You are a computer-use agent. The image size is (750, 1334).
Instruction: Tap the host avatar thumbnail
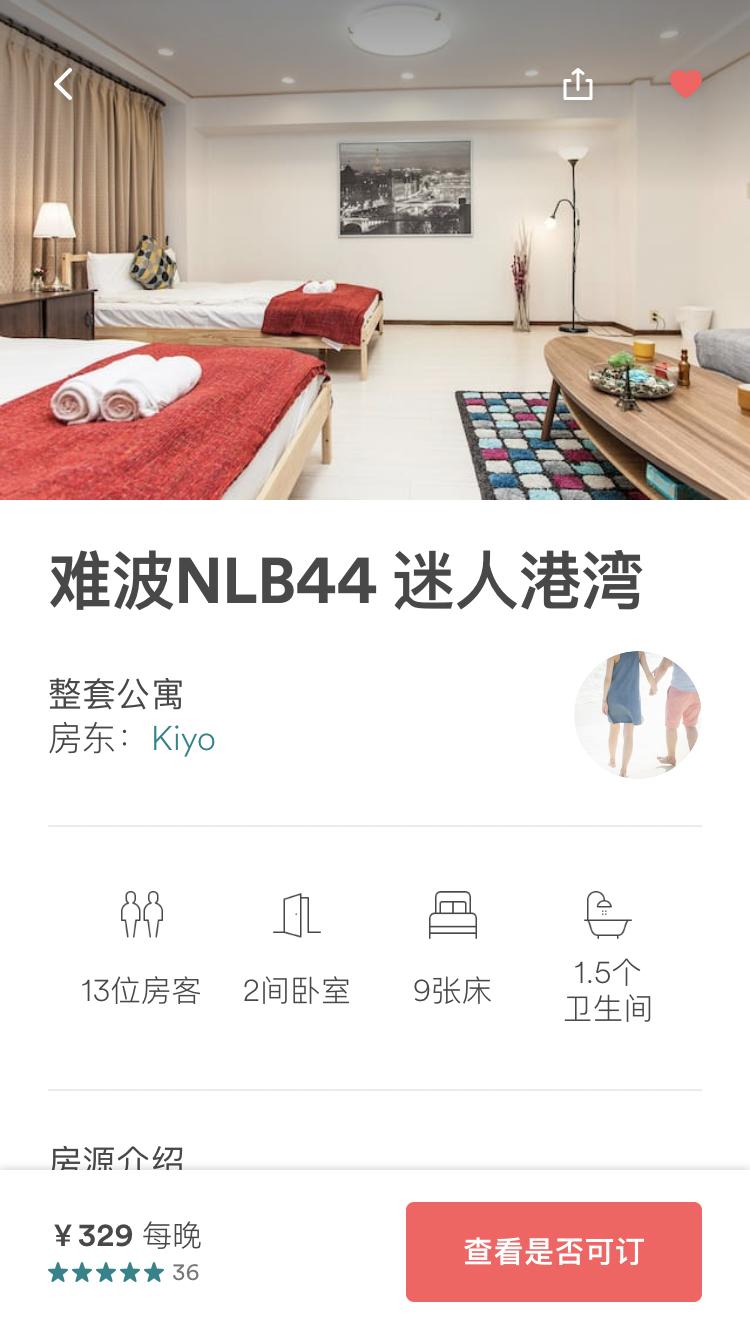(x=640, y=716)
